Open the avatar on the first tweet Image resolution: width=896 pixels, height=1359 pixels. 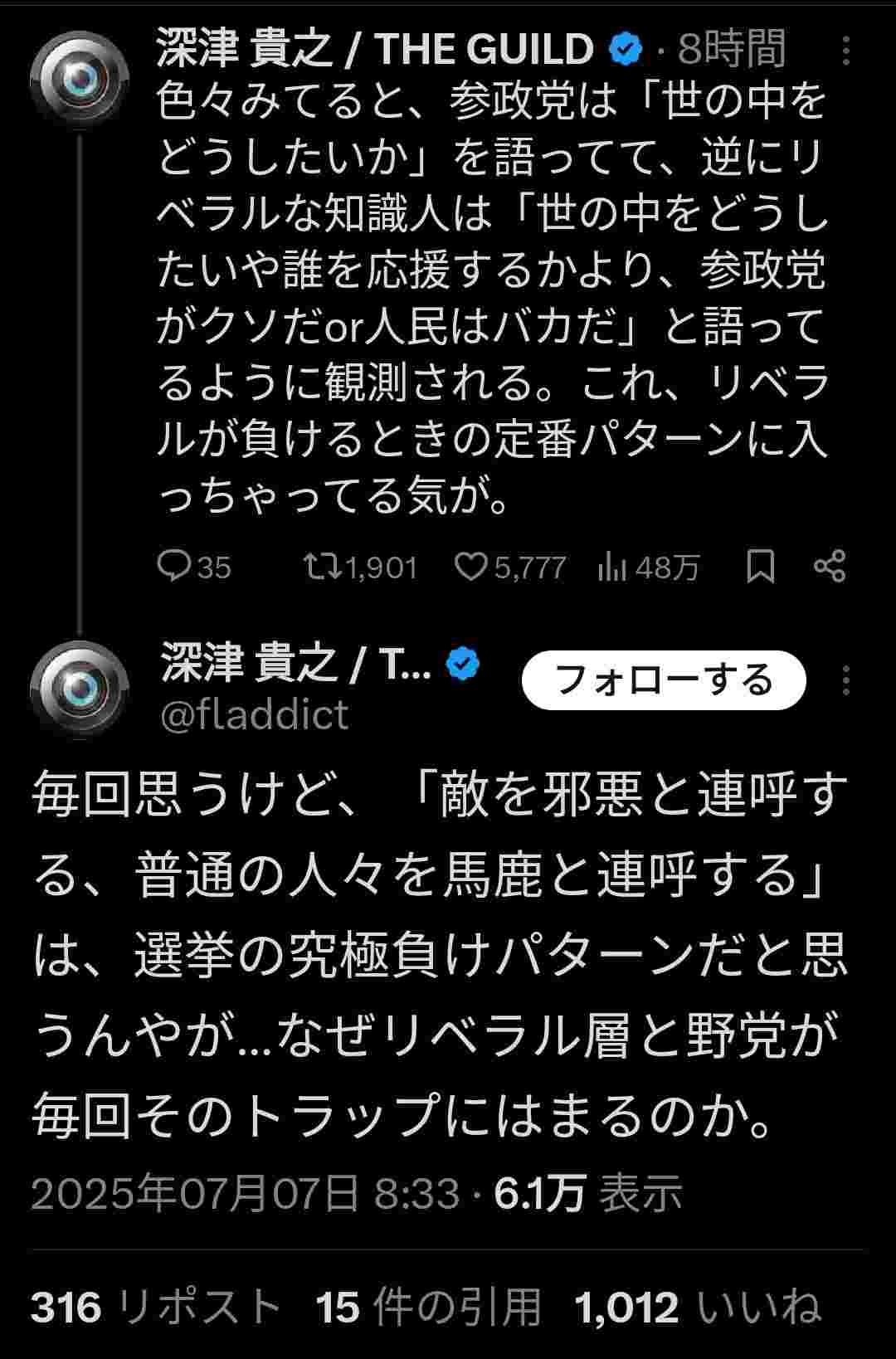click(x=80, y=79)
